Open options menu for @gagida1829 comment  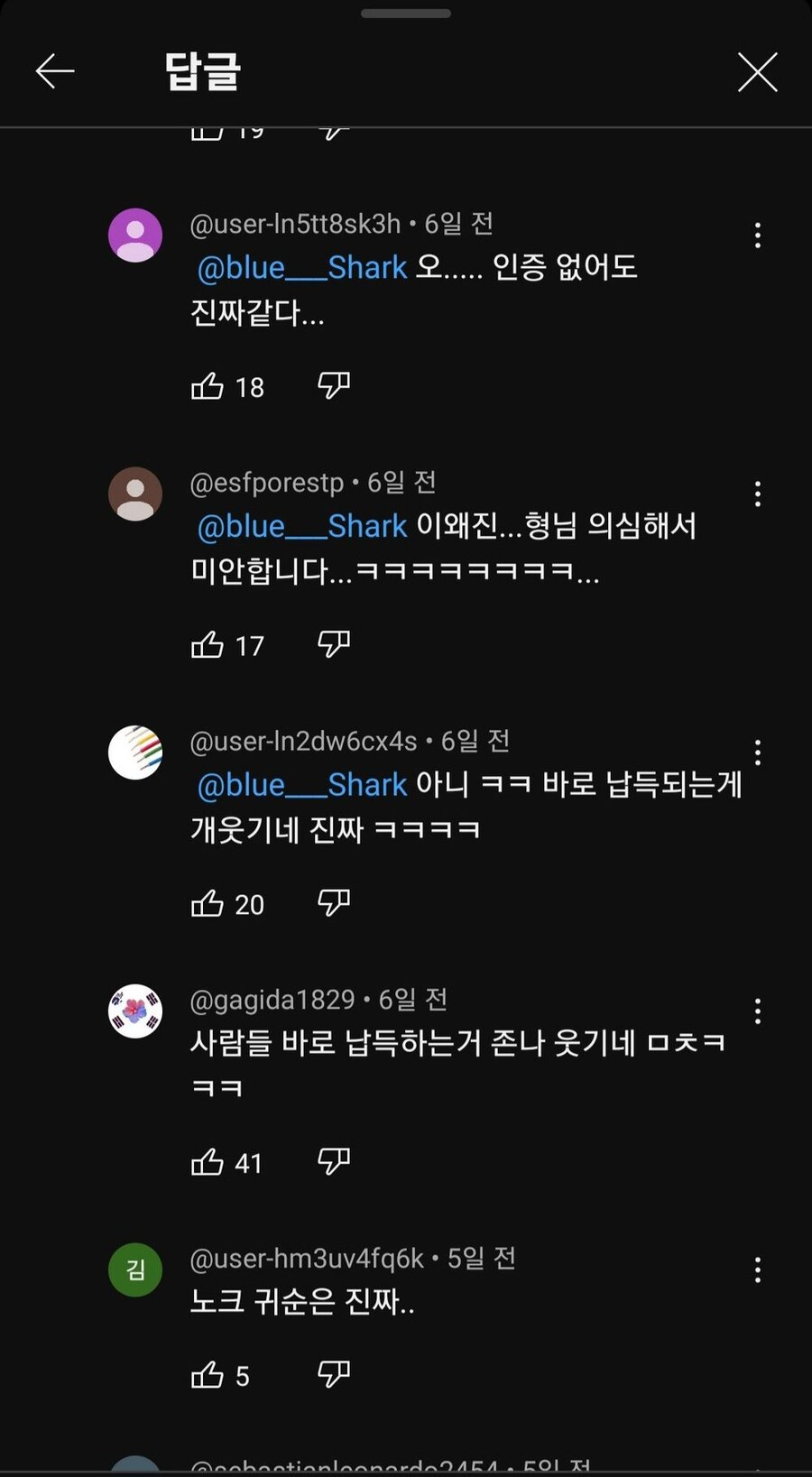tap(757, 1011)
